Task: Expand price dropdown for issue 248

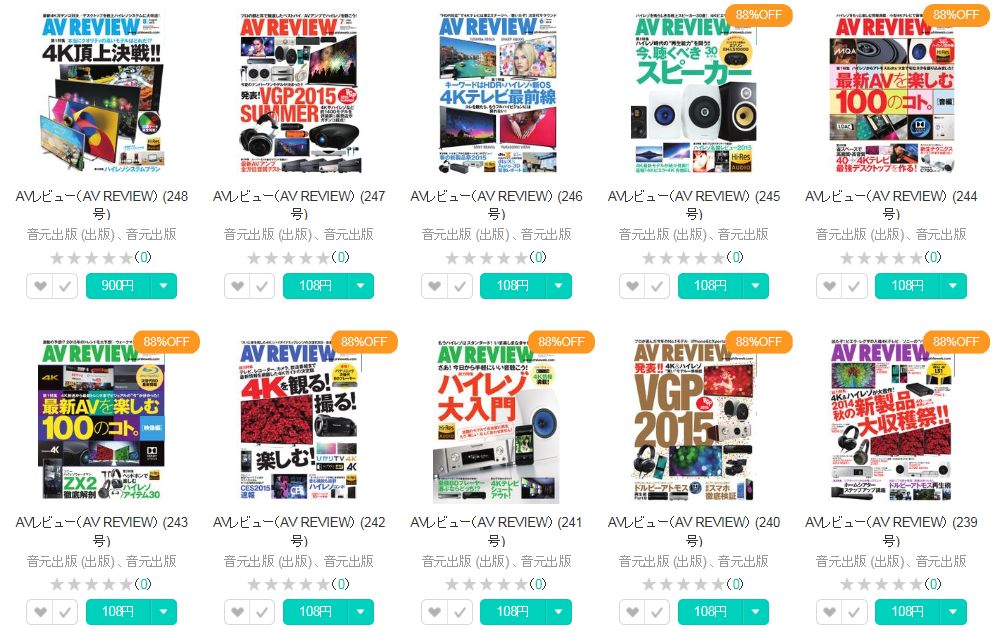Action: pyautogui.click(x=163, y=286)
